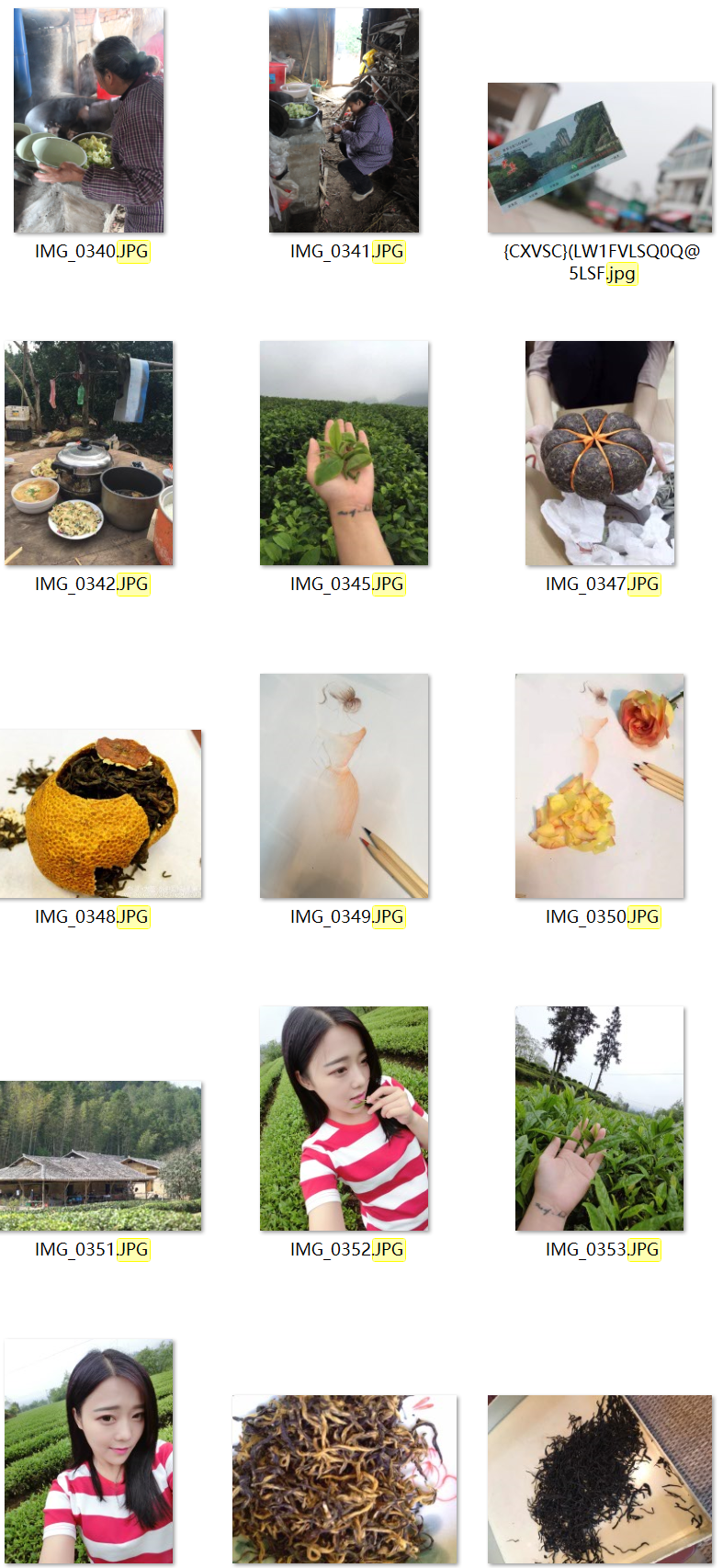Image resolution: width=723 pixels, height=1568 pixels.
Task: Open the file IMG_0345.JPG
Action: 344,453
